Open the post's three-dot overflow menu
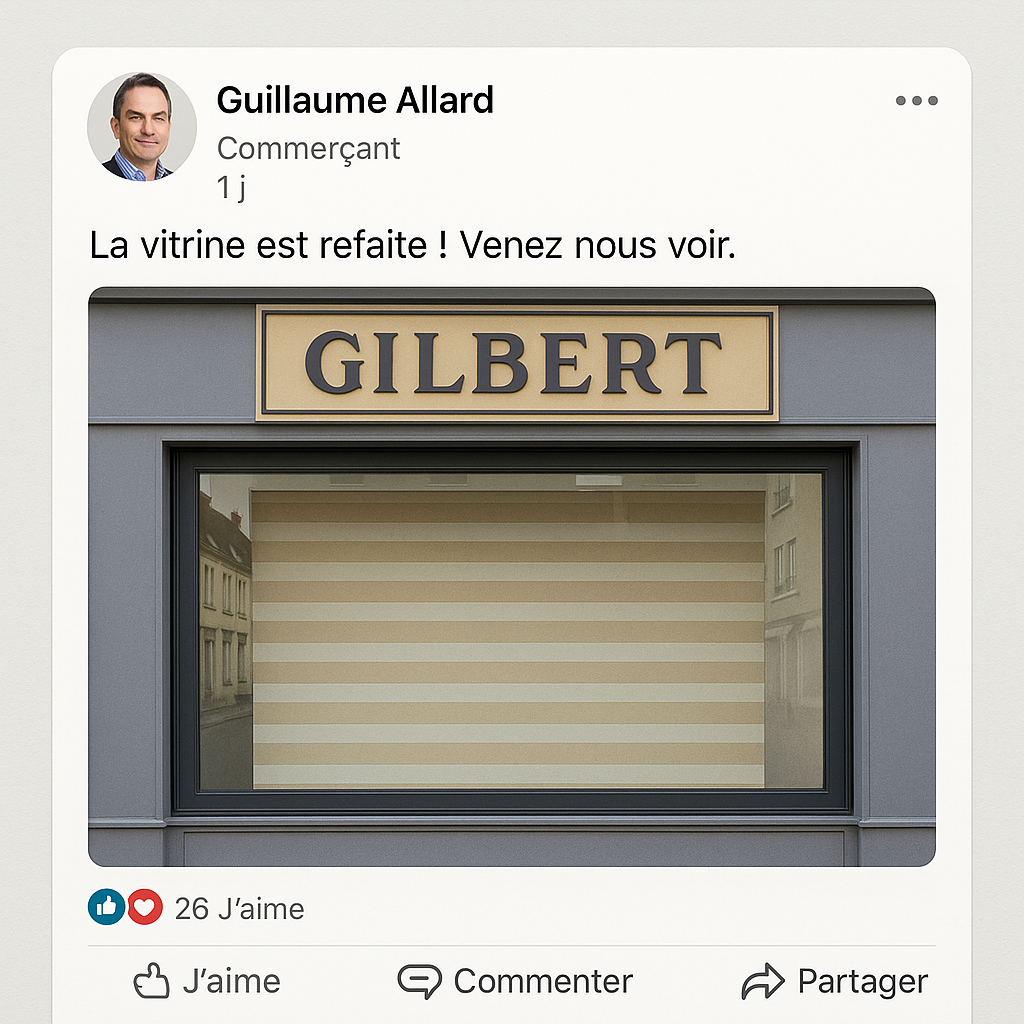The image size is (1024, 1024). [x=916, y=101]
